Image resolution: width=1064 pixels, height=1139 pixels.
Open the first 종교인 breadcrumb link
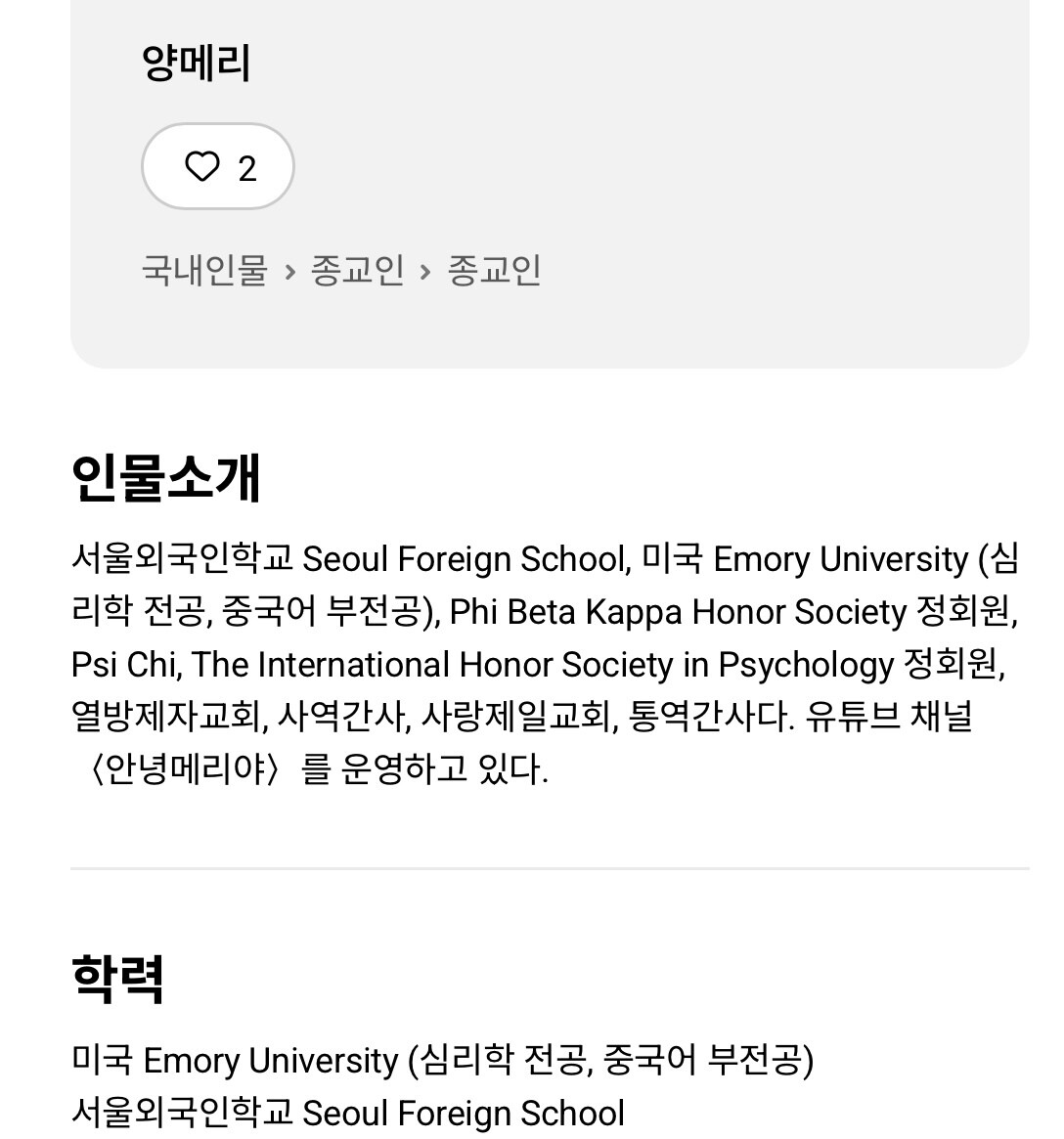358,270
